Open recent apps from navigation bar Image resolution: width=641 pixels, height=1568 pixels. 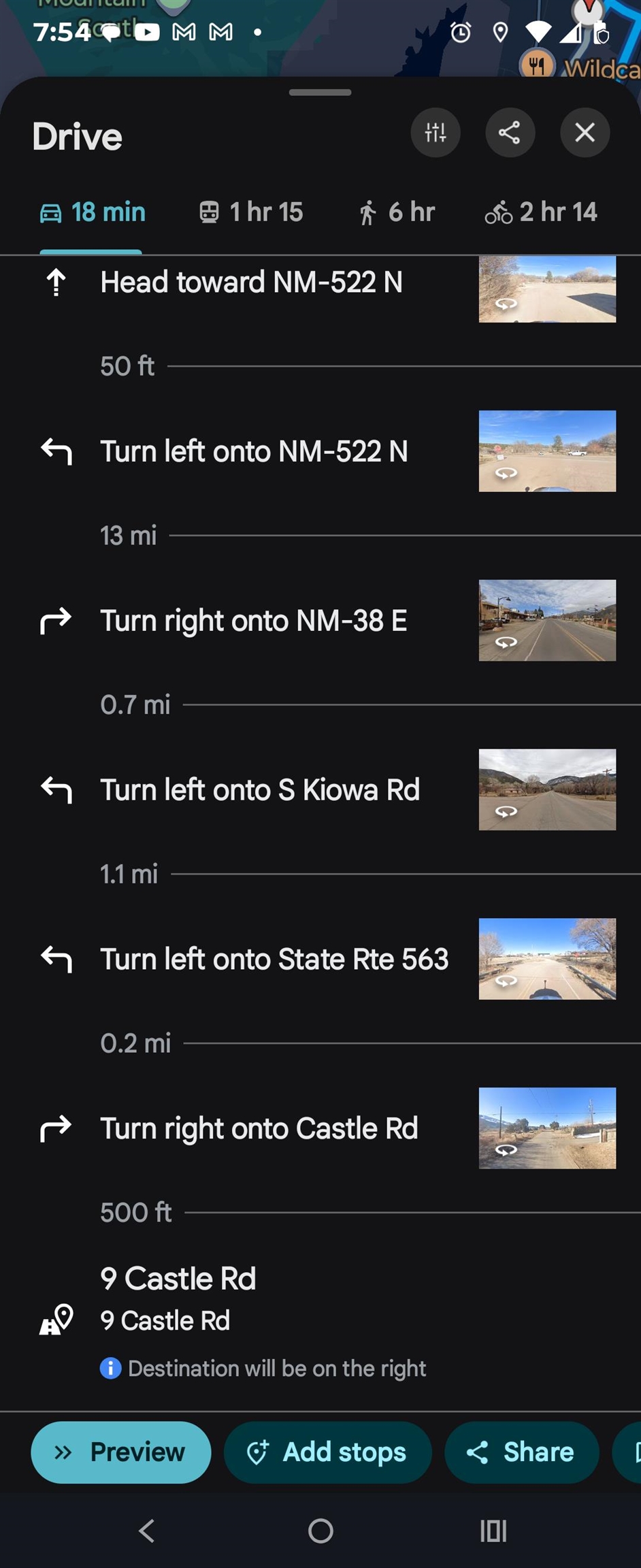point(493,1531)
